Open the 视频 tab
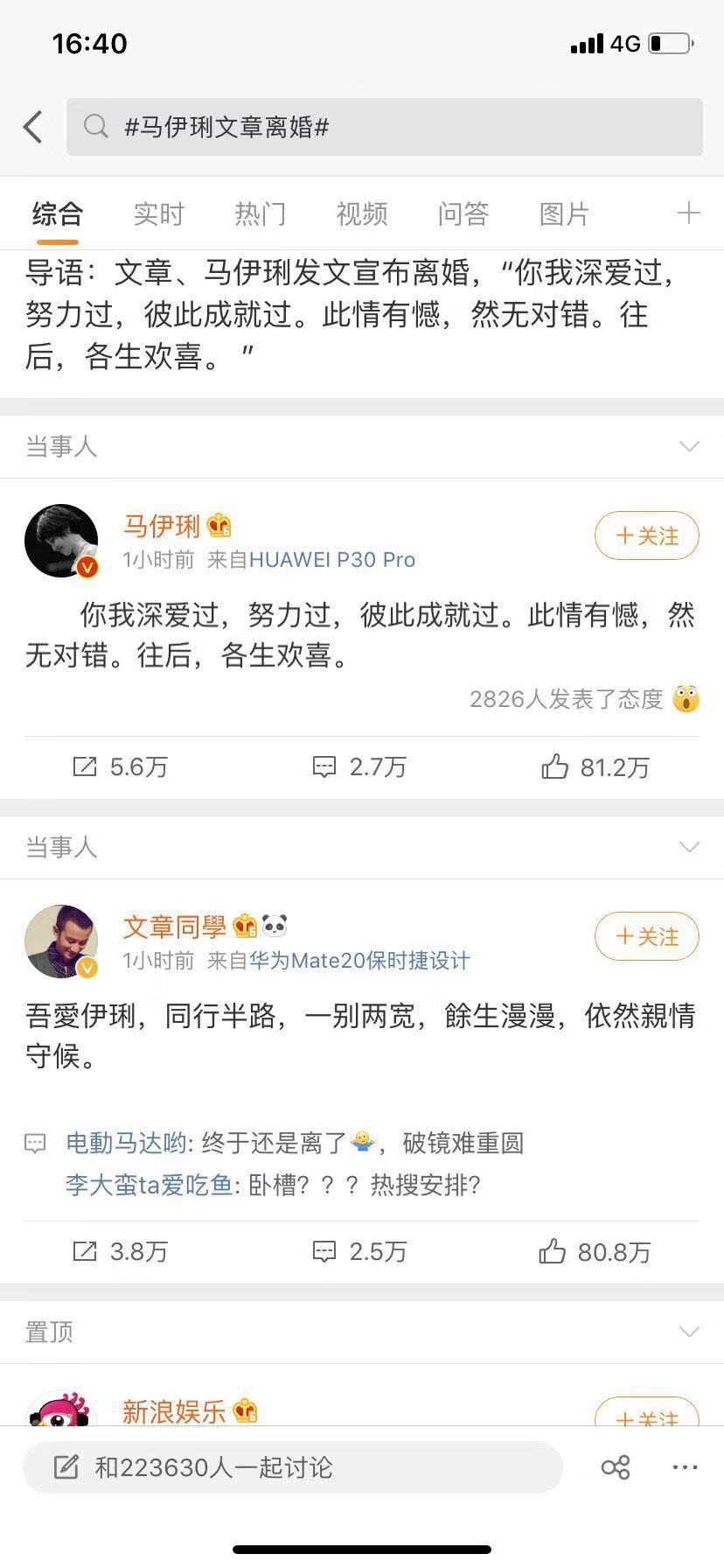Image resolution: width=724 pixels, height=1568 pixels. [x=361, y=213]
